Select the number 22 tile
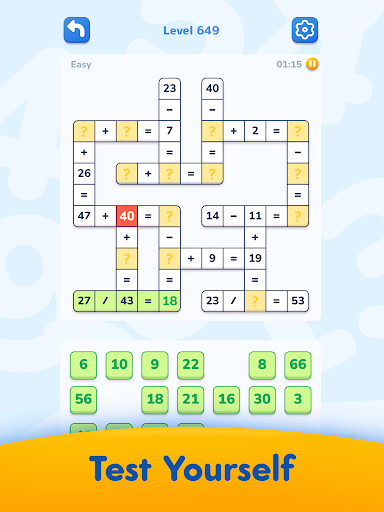The image size is (384, 512). point(190,365)
